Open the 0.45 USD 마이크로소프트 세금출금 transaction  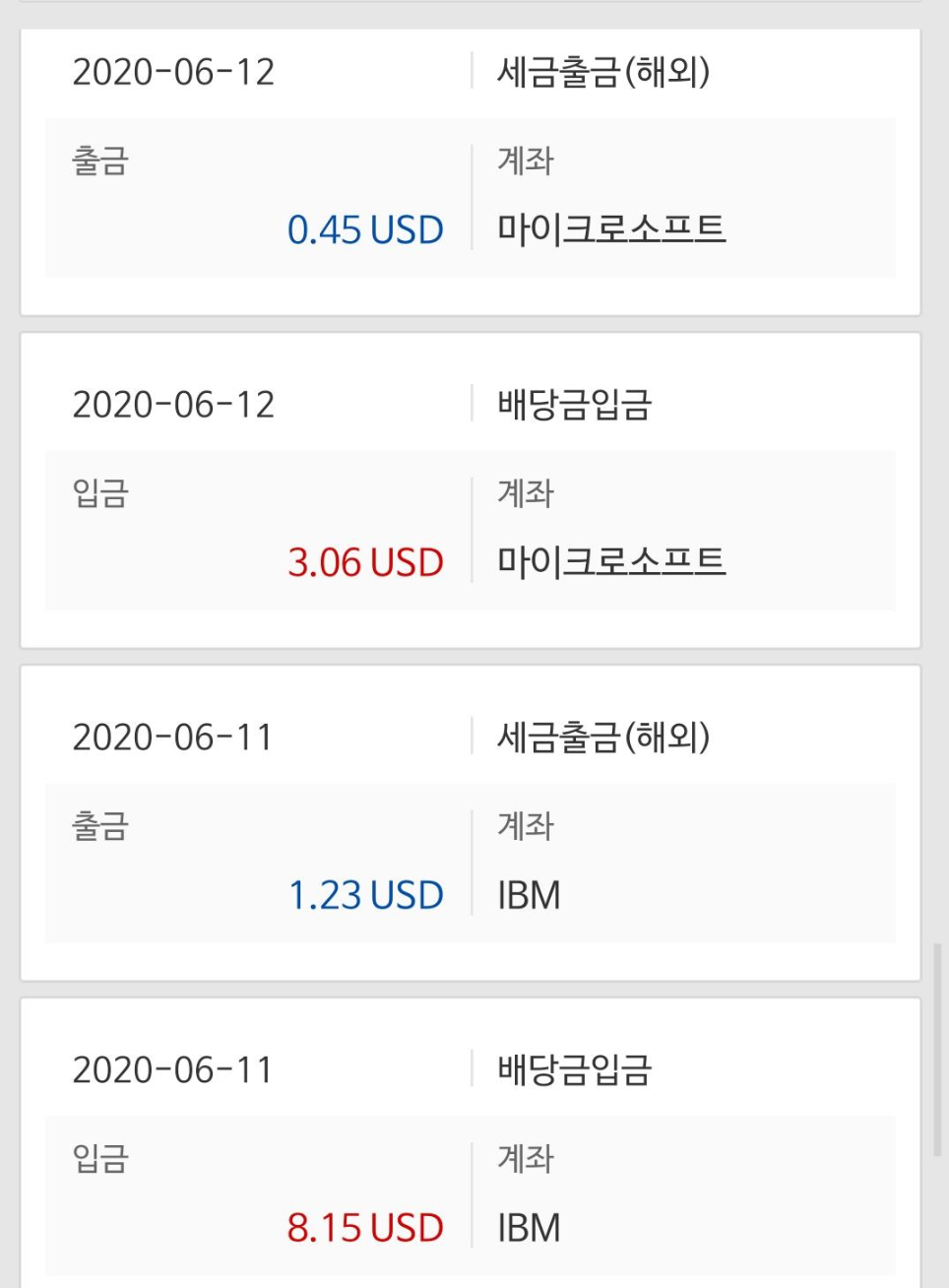[470, 172]
